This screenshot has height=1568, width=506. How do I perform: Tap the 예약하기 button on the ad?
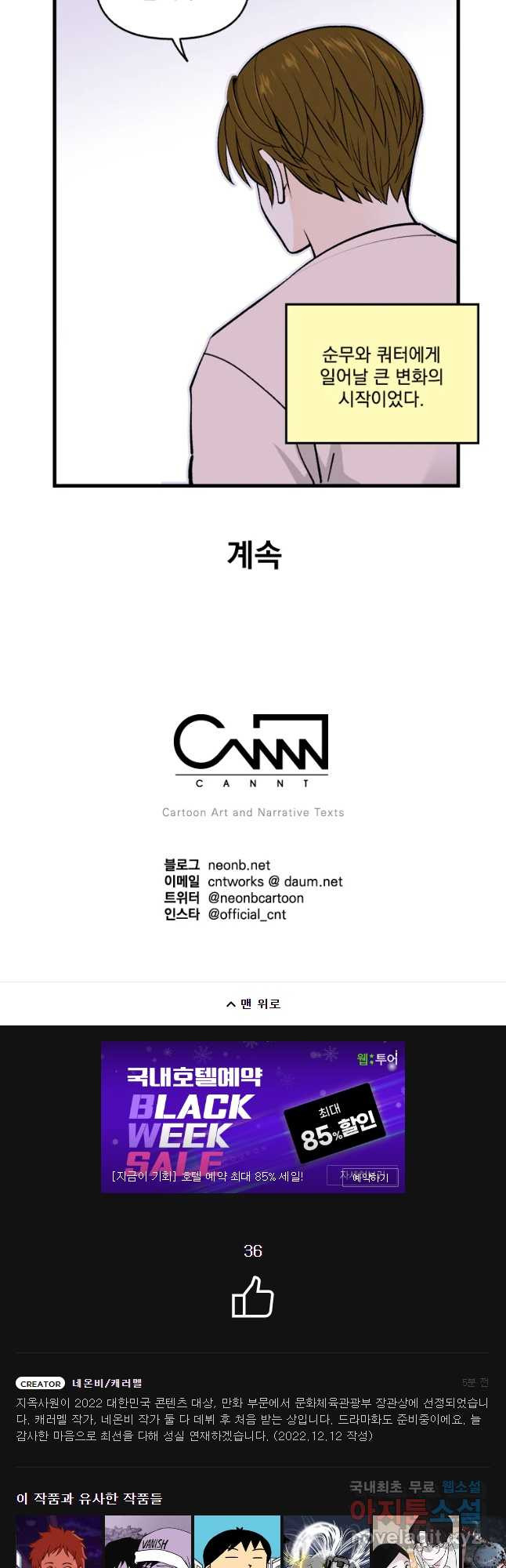click(x=370, y=1177)
